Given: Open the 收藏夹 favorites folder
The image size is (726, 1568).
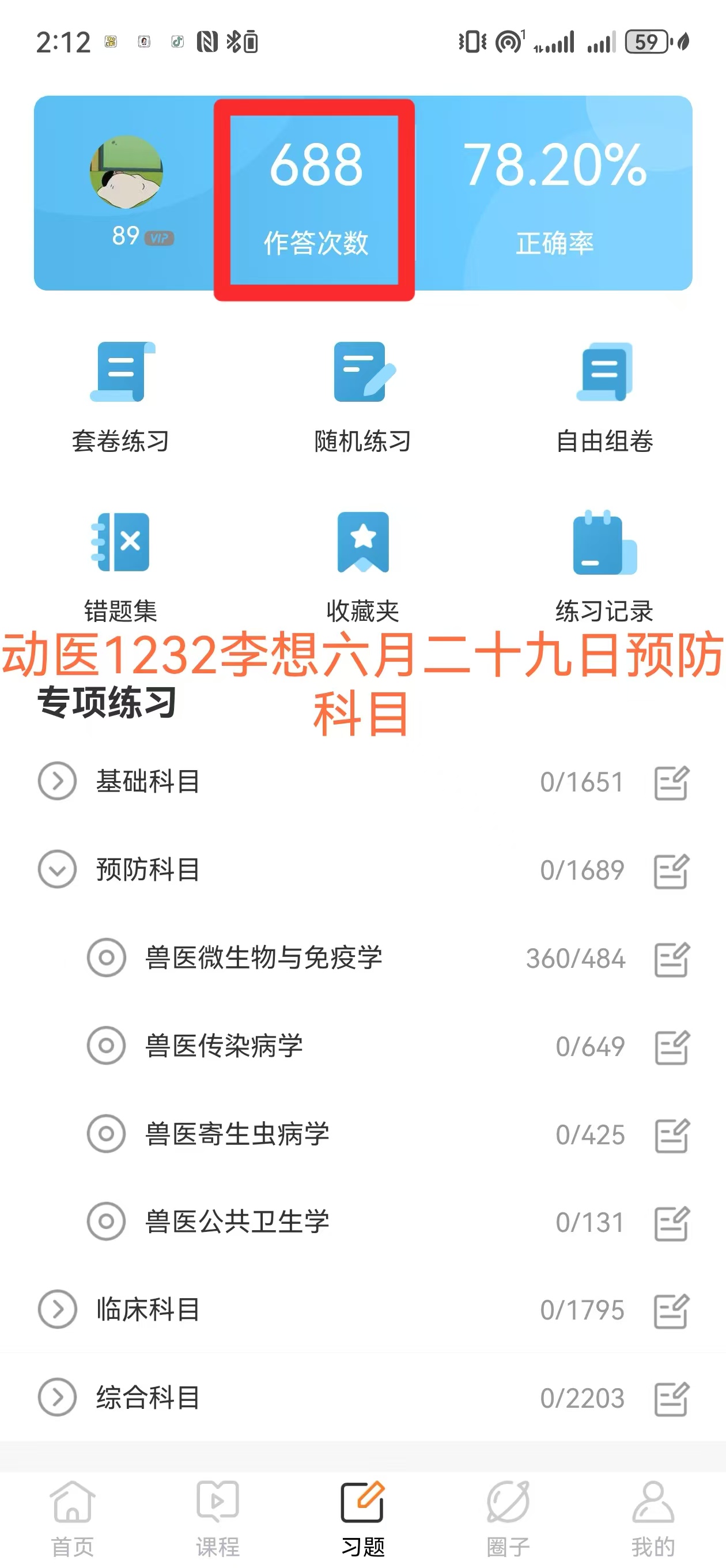Looking at the screenshot, I should [362, 567].
